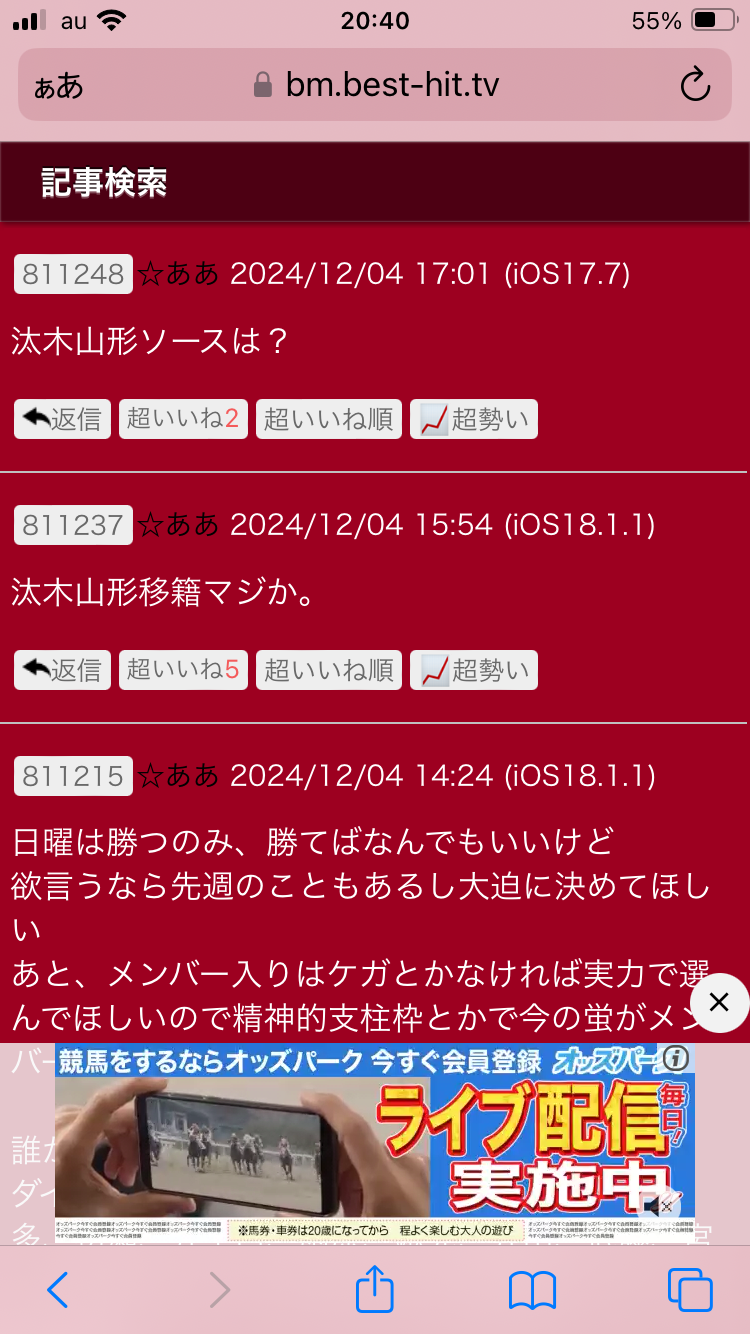Open Safari bookmarks
750x1334 pixels.
pos(532,1290)
